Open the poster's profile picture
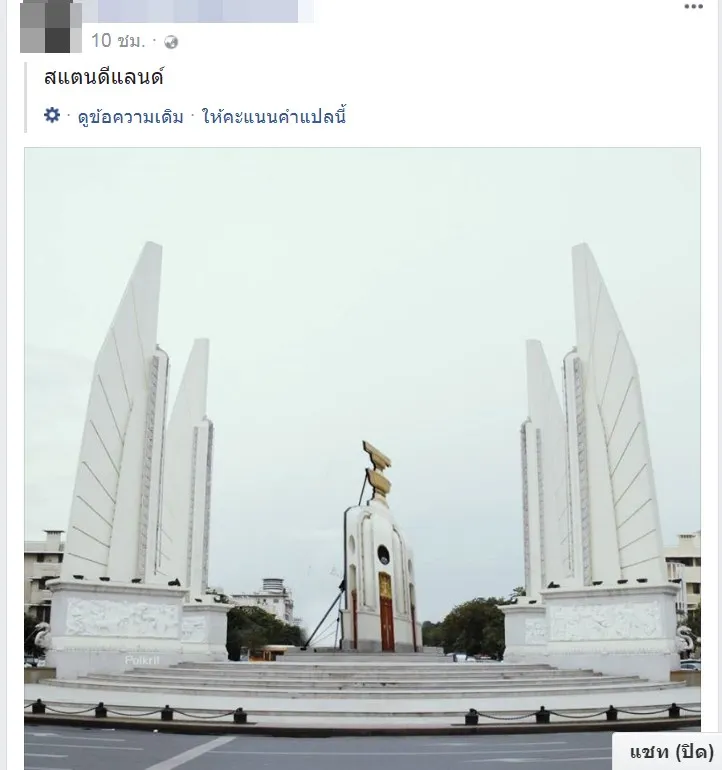This screenshot has height=770, width=722. (x=50, y=26)
